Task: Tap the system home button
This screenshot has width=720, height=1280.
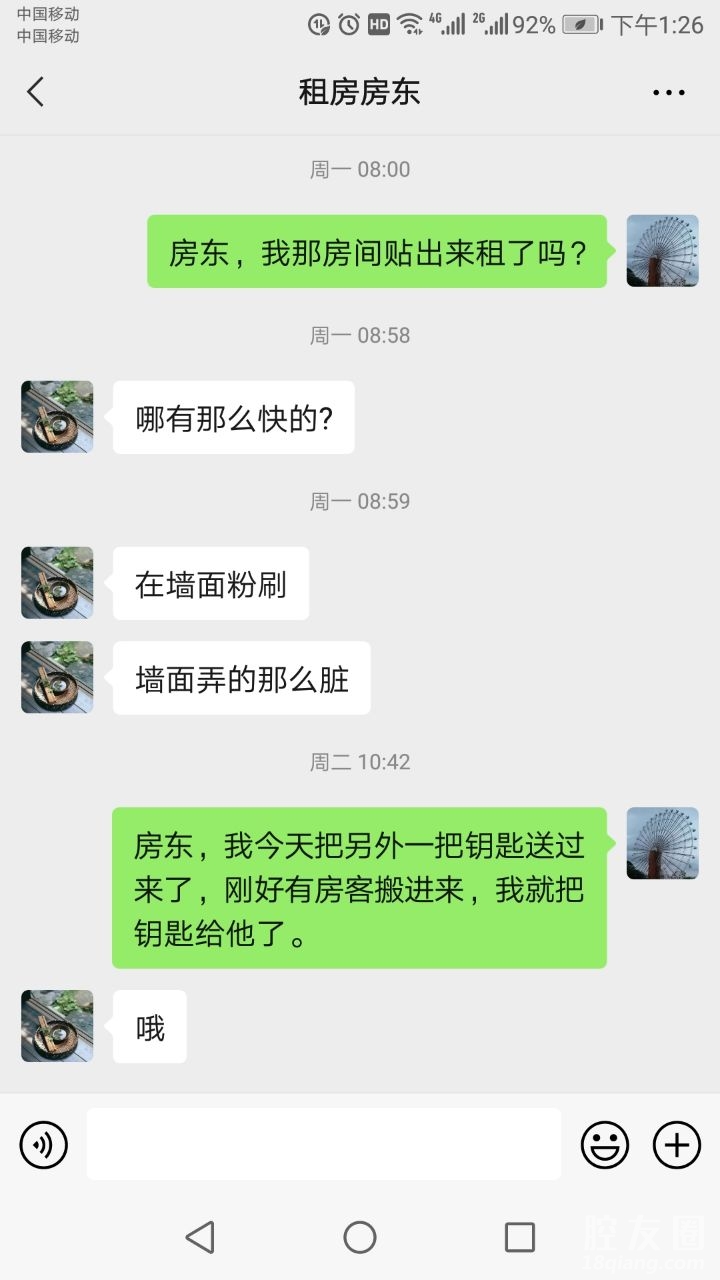Action: pos(360,1238)
